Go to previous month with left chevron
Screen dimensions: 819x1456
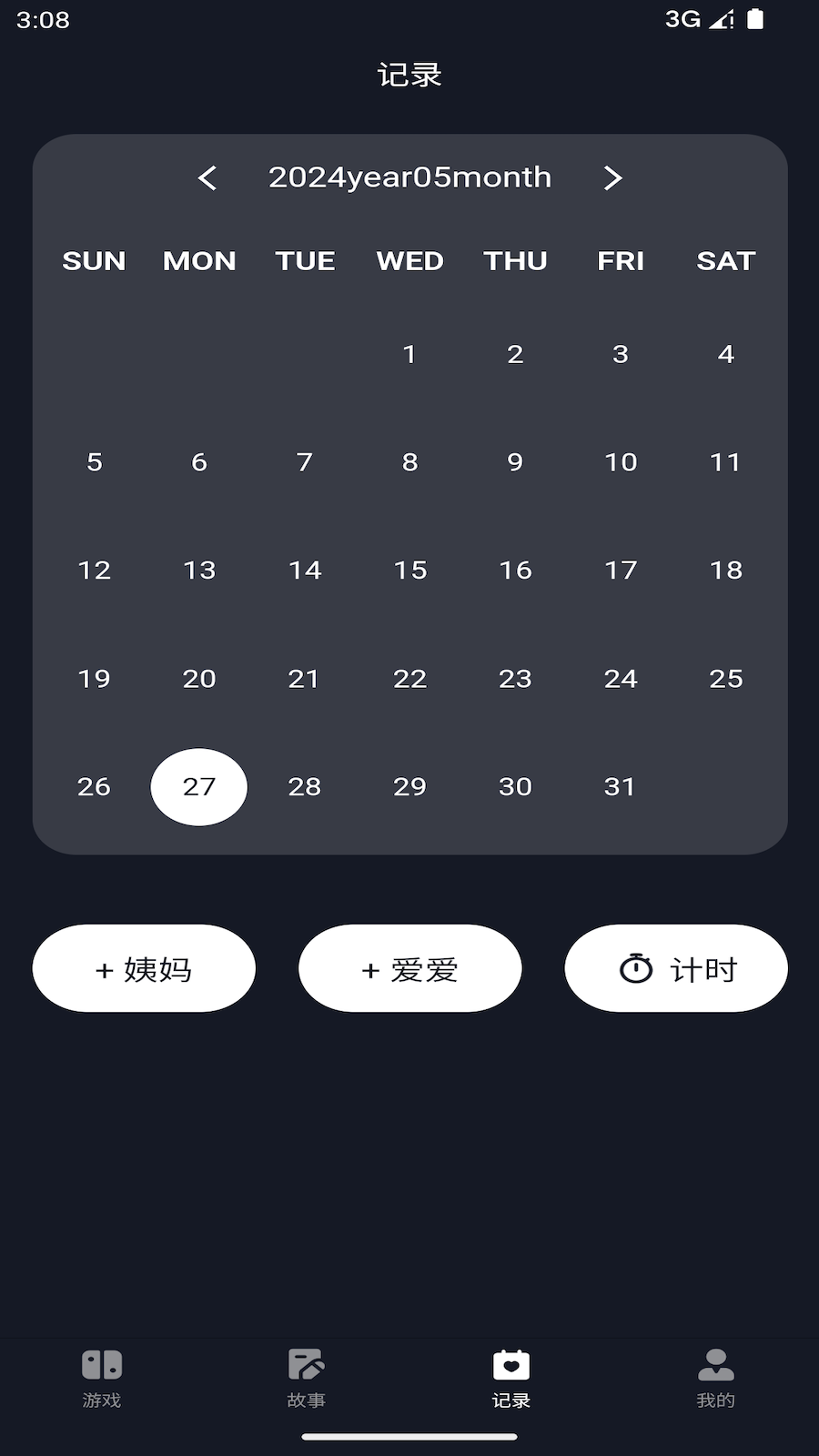pyautogui.click(x=207, y=178)
